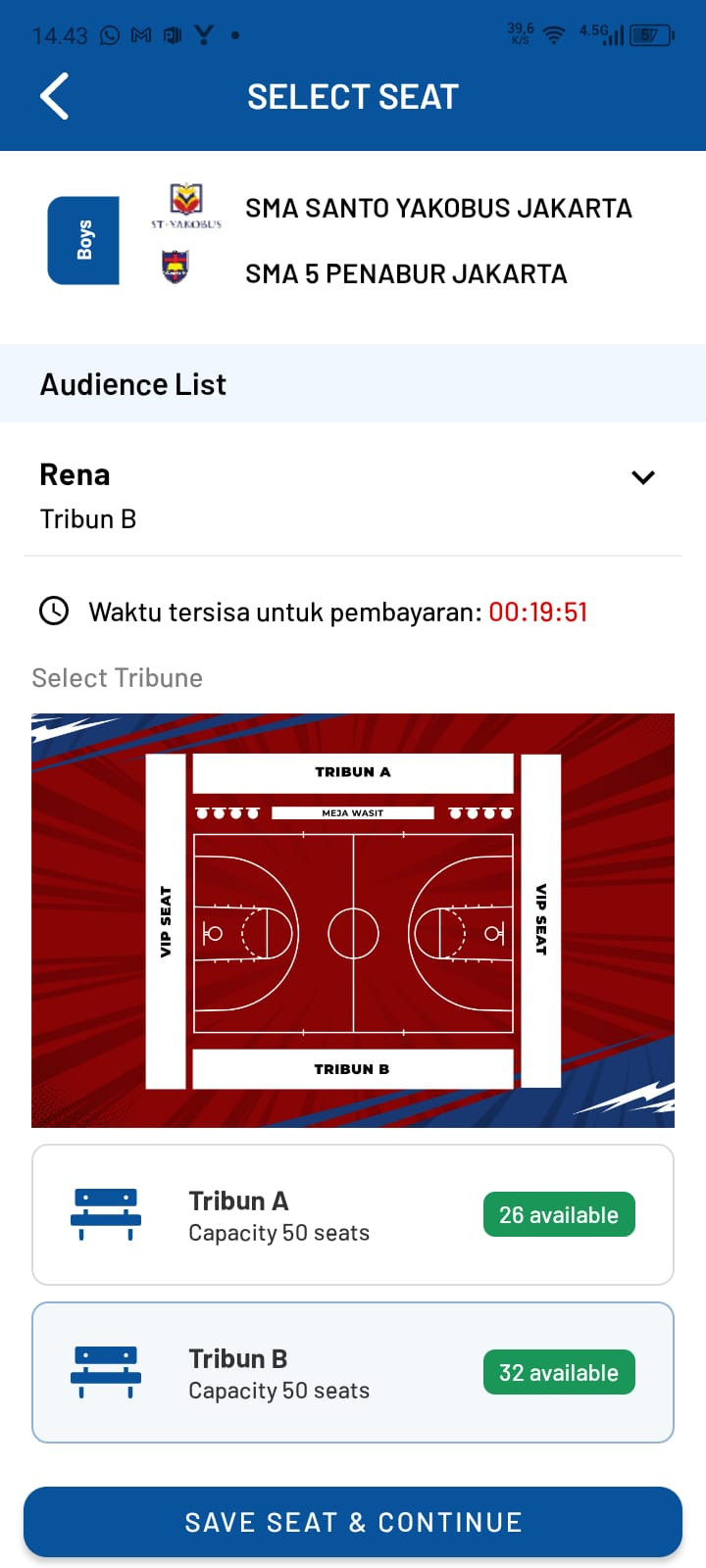Select Tribun A with 26 available
706x1568 pixels.
point(353,1215)
